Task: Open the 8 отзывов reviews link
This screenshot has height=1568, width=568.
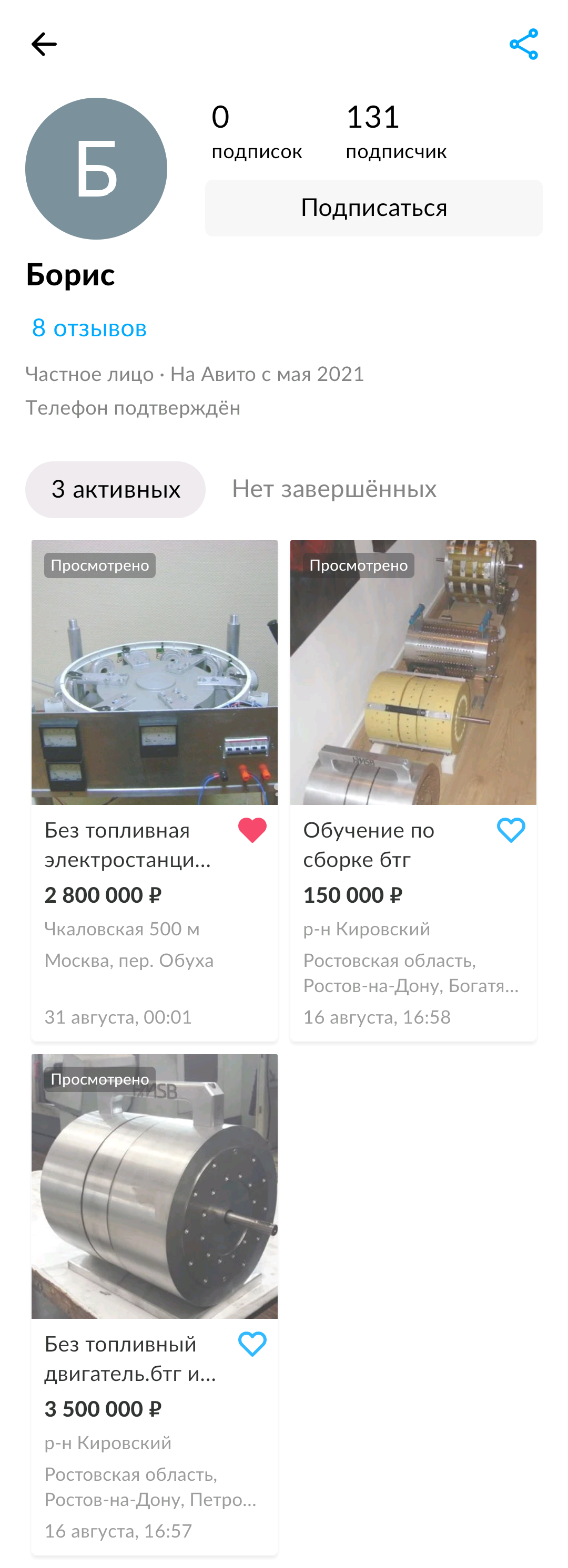Action: (x=89, y=329)
